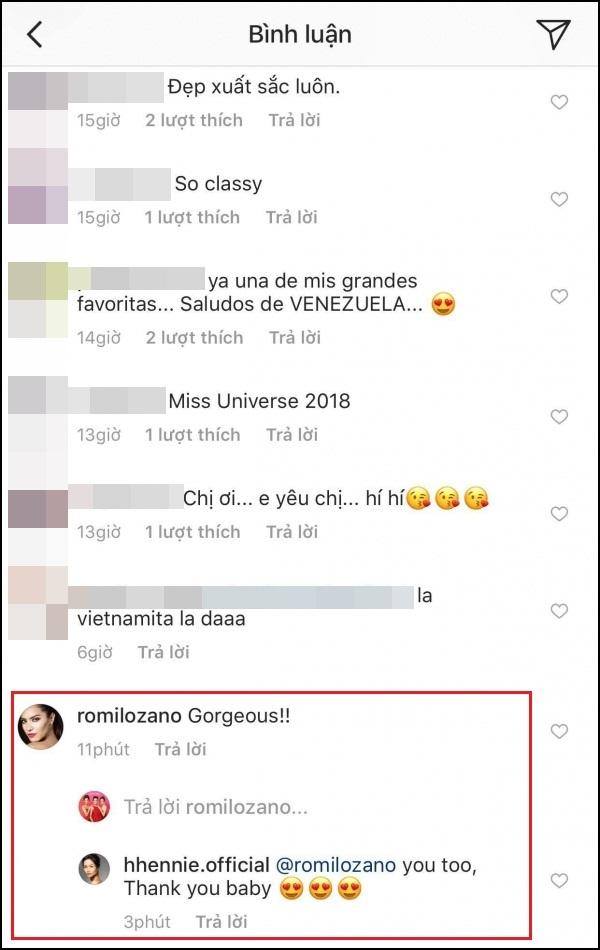Like the 'Chị ơi... e yêu chị' comment
The image size is (600, 950).
coord(560,513)
